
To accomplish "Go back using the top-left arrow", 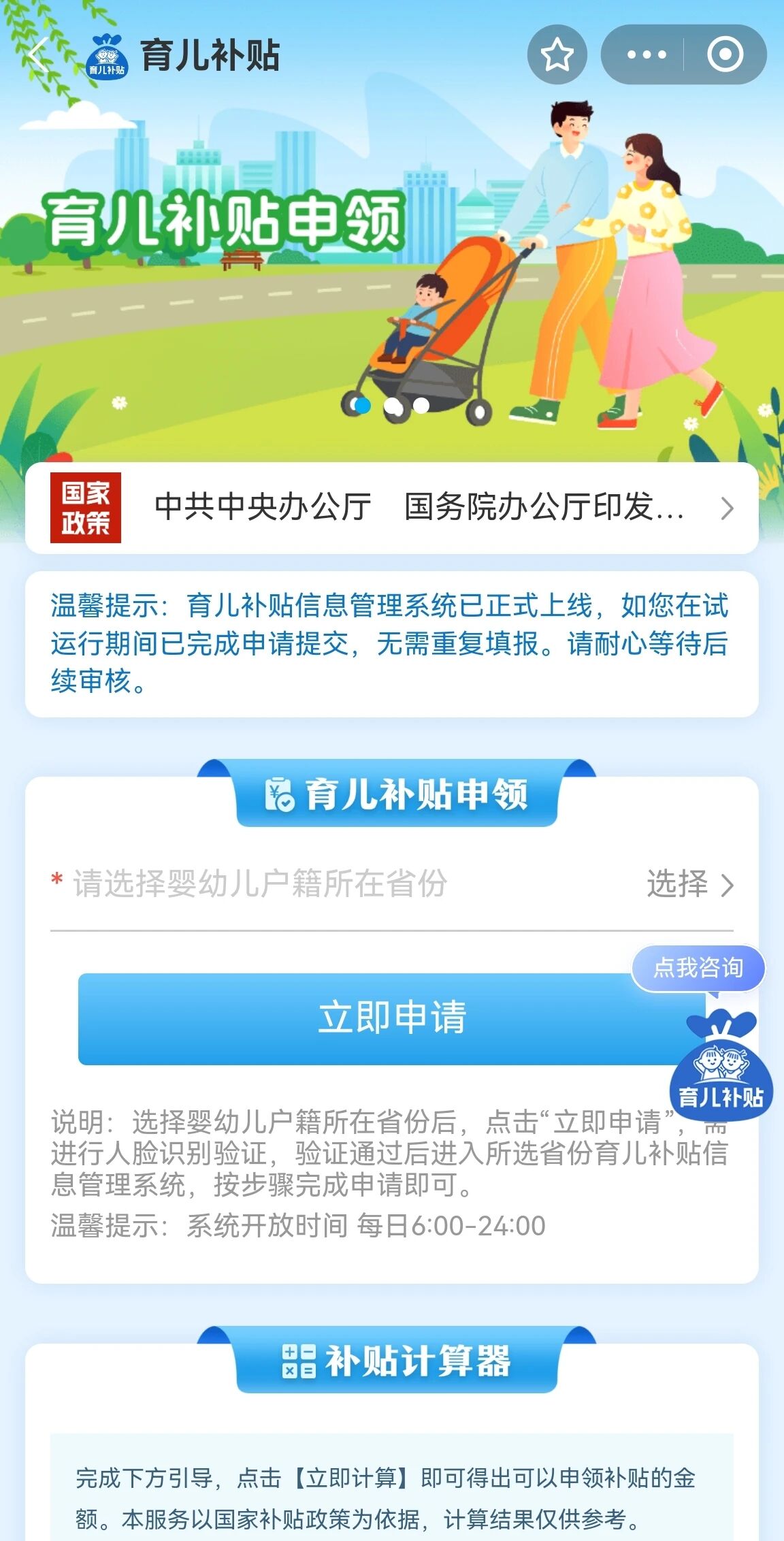I will pos(39,55).
